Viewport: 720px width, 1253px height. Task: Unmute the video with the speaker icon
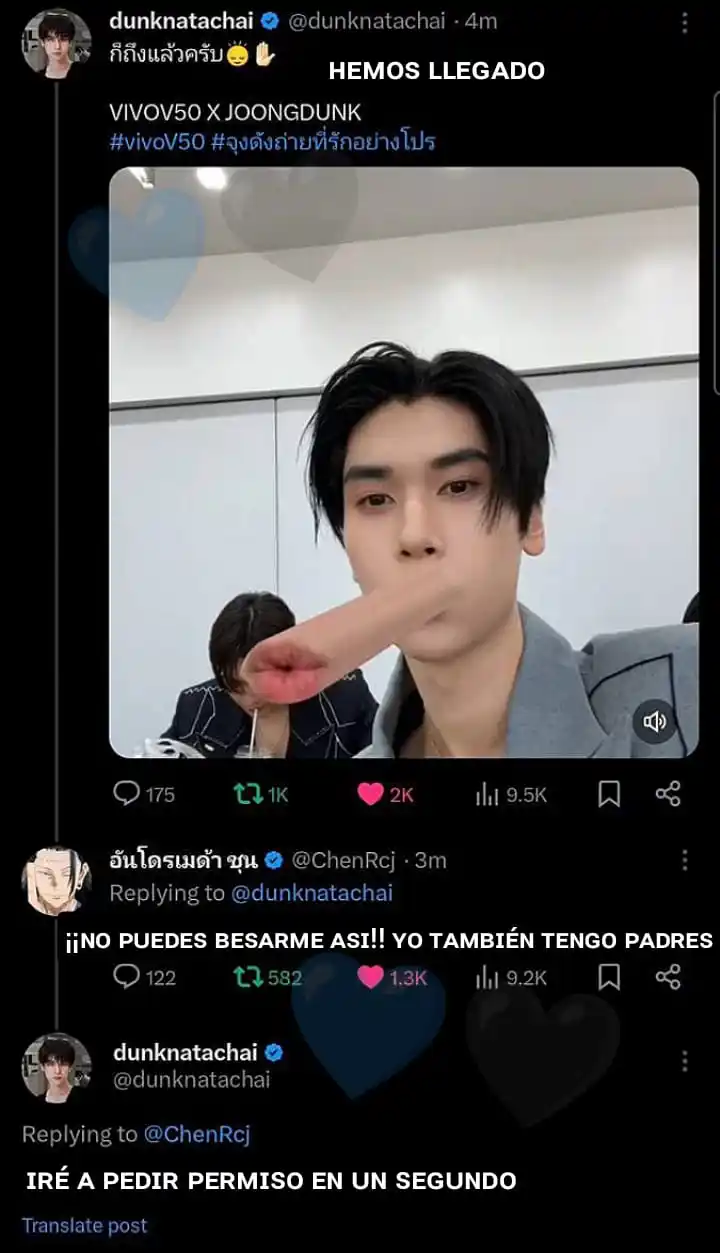pos(655,721)
